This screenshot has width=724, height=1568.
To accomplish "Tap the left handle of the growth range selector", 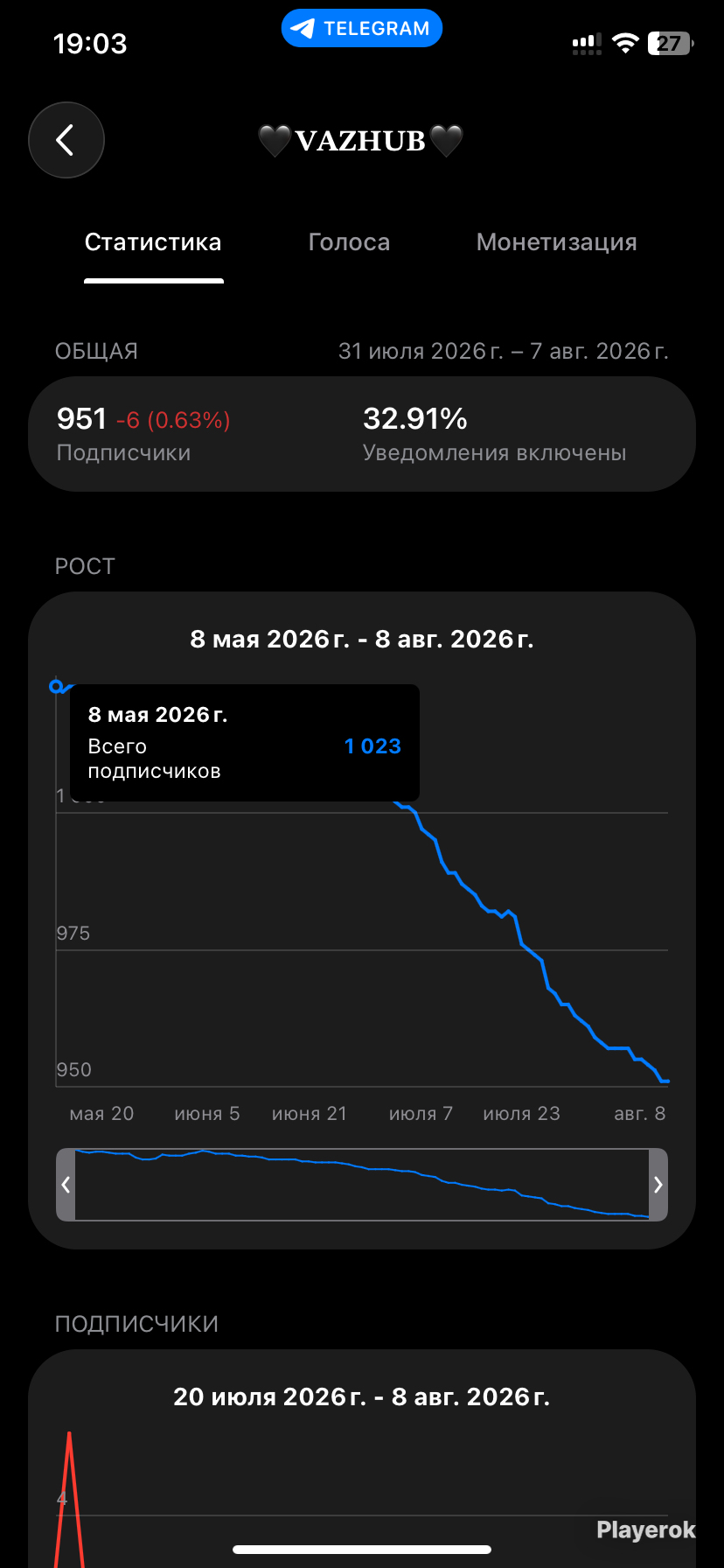I will pos(66,1185).
